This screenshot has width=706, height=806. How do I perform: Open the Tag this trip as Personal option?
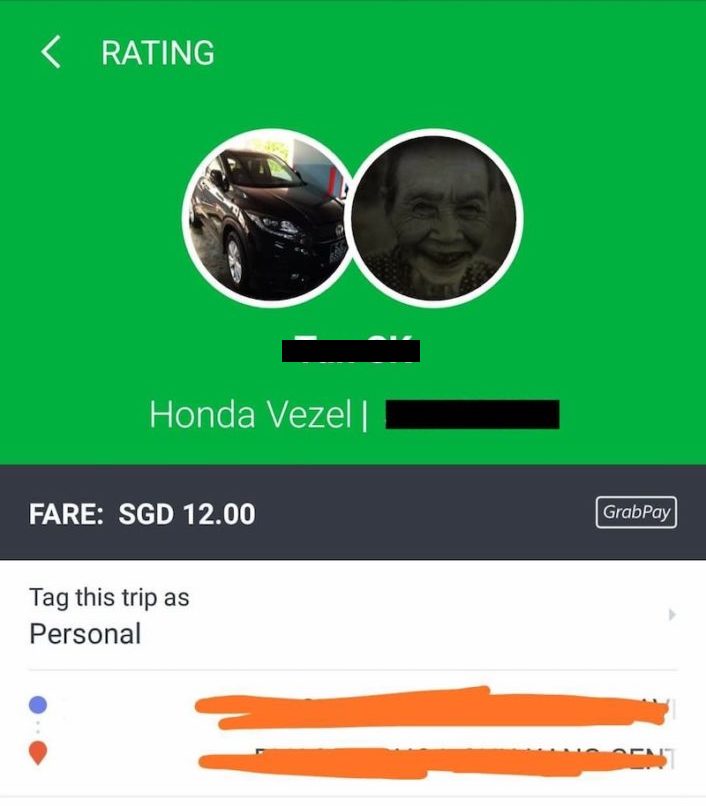tap(350, 616)
